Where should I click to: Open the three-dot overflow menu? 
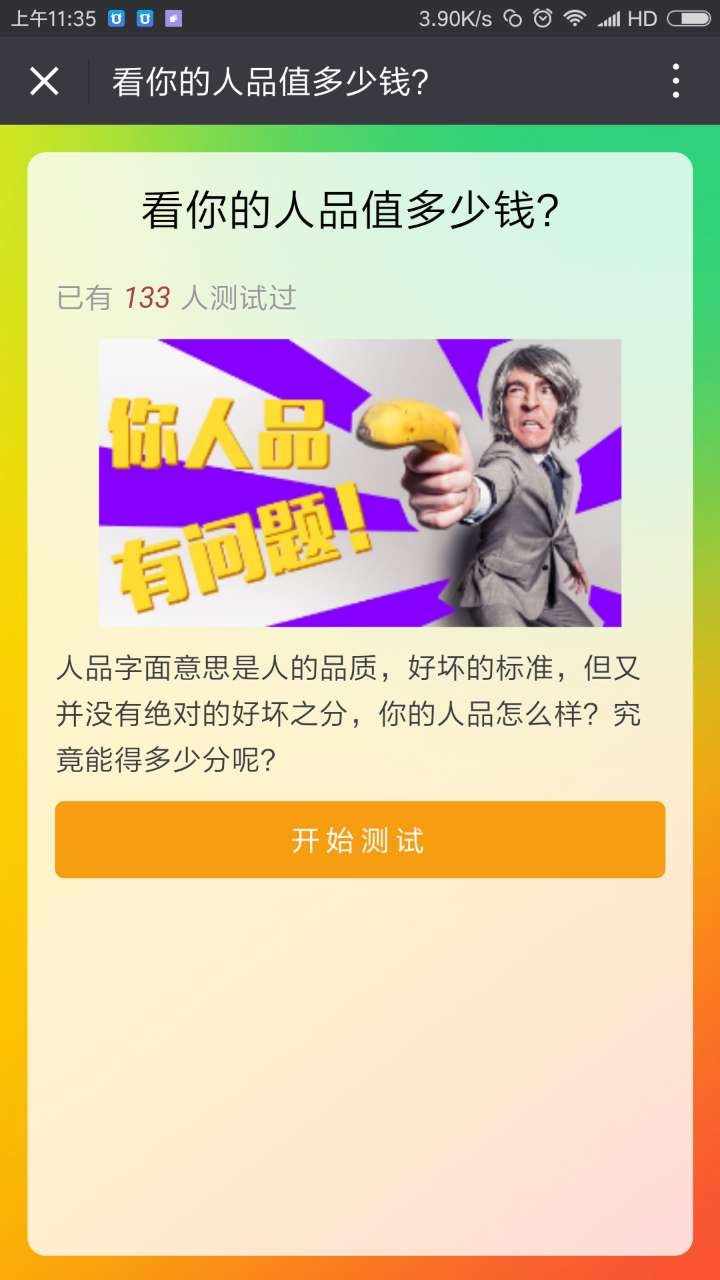[x=676, y=81]
